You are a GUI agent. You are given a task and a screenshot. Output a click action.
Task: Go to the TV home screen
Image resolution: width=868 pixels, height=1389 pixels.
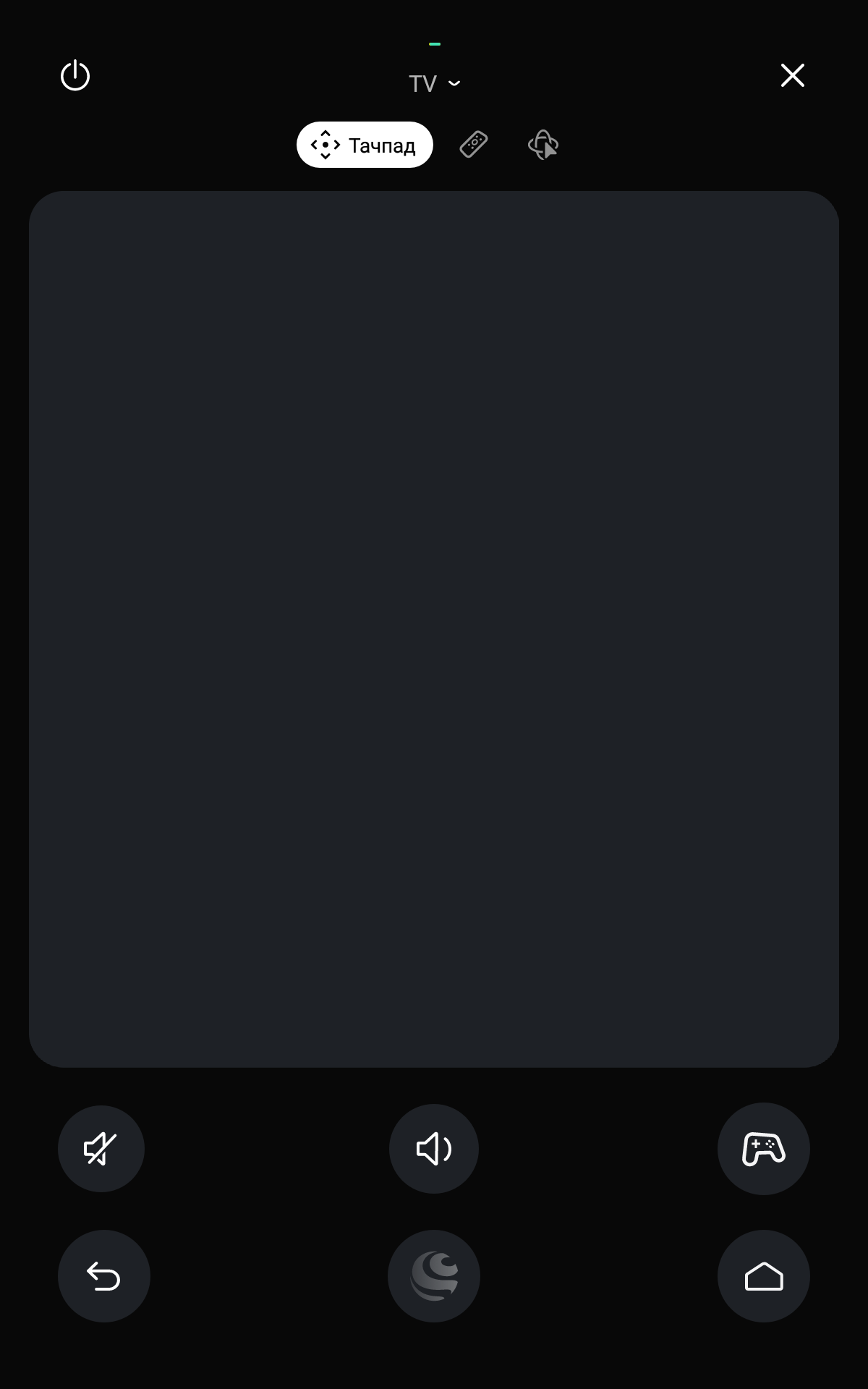(x=764, y=1276)
